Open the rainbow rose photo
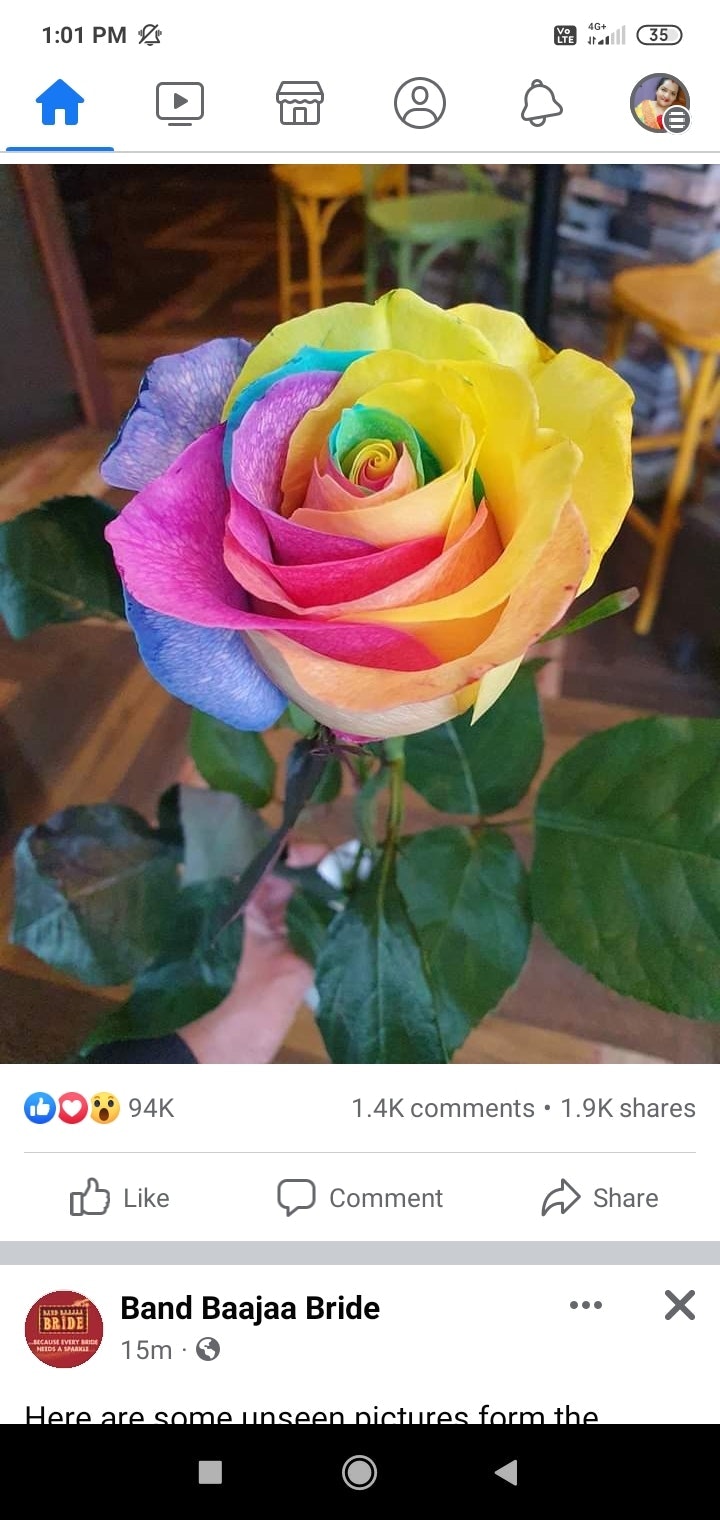 pos(360,612)
